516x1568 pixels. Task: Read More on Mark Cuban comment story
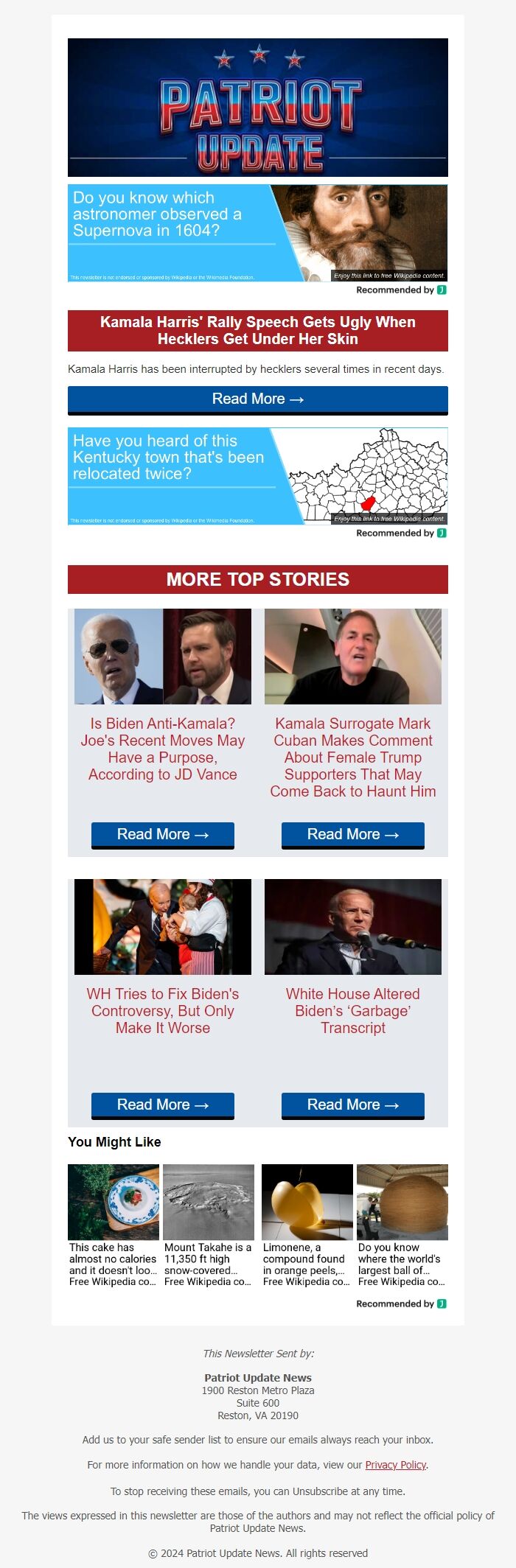[x=352, y=835]
